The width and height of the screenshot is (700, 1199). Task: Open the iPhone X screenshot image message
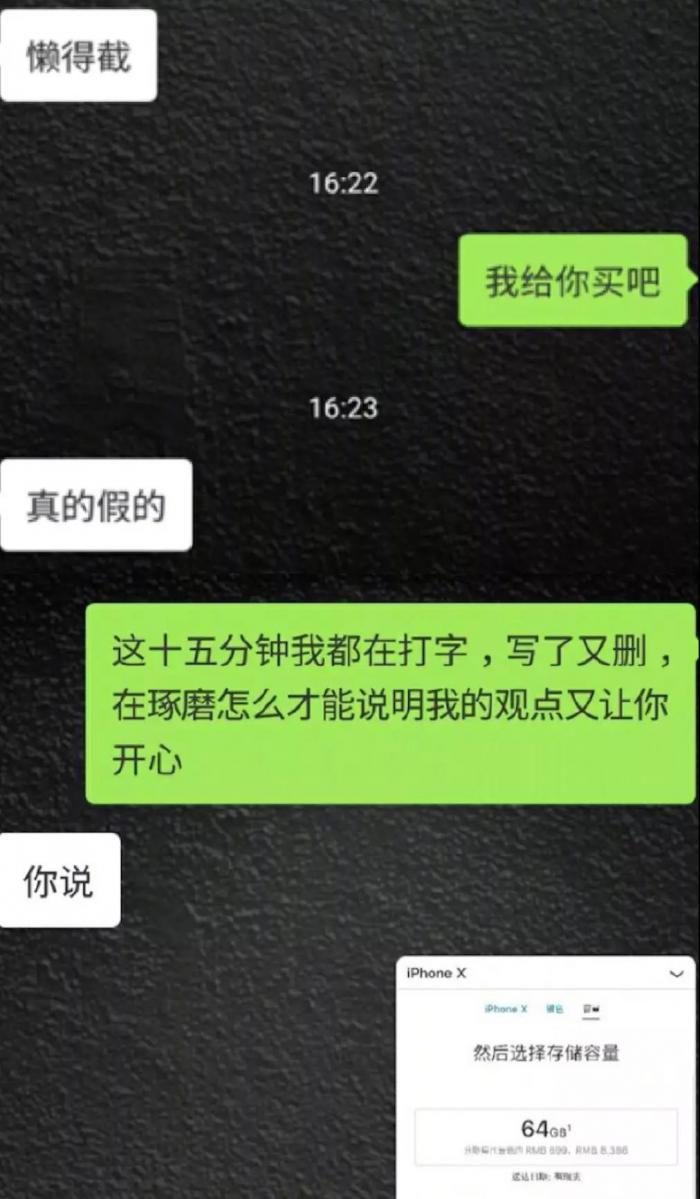click(x=545, y=1077)
